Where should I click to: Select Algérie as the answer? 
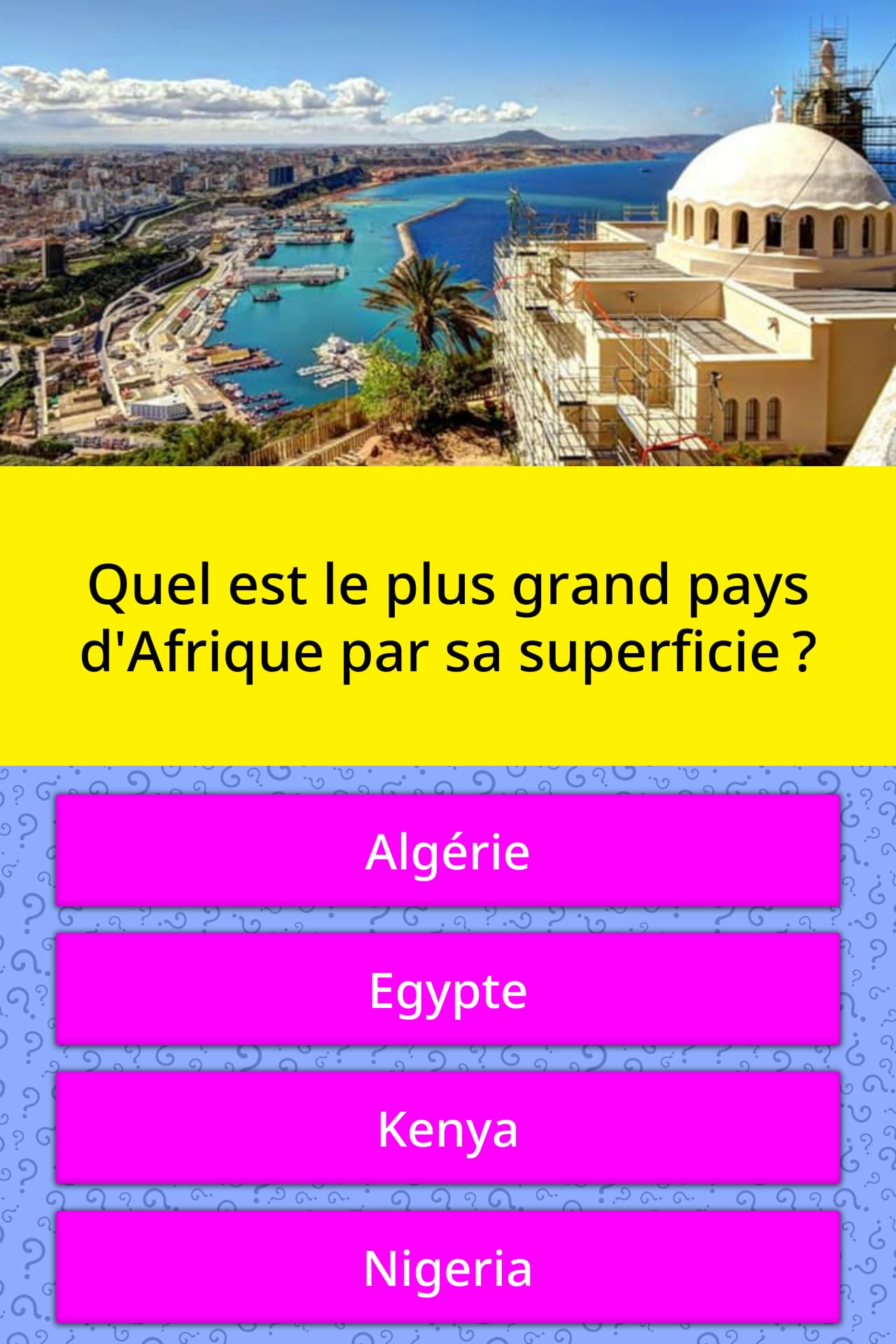tap(448, 851)
